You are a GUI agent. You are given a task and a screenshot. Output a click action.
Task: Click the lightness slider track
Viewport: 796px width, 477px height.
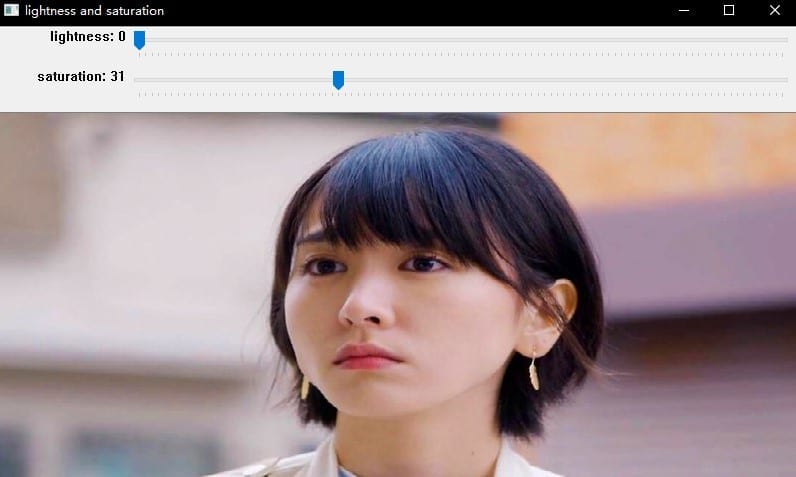point(460,40)
